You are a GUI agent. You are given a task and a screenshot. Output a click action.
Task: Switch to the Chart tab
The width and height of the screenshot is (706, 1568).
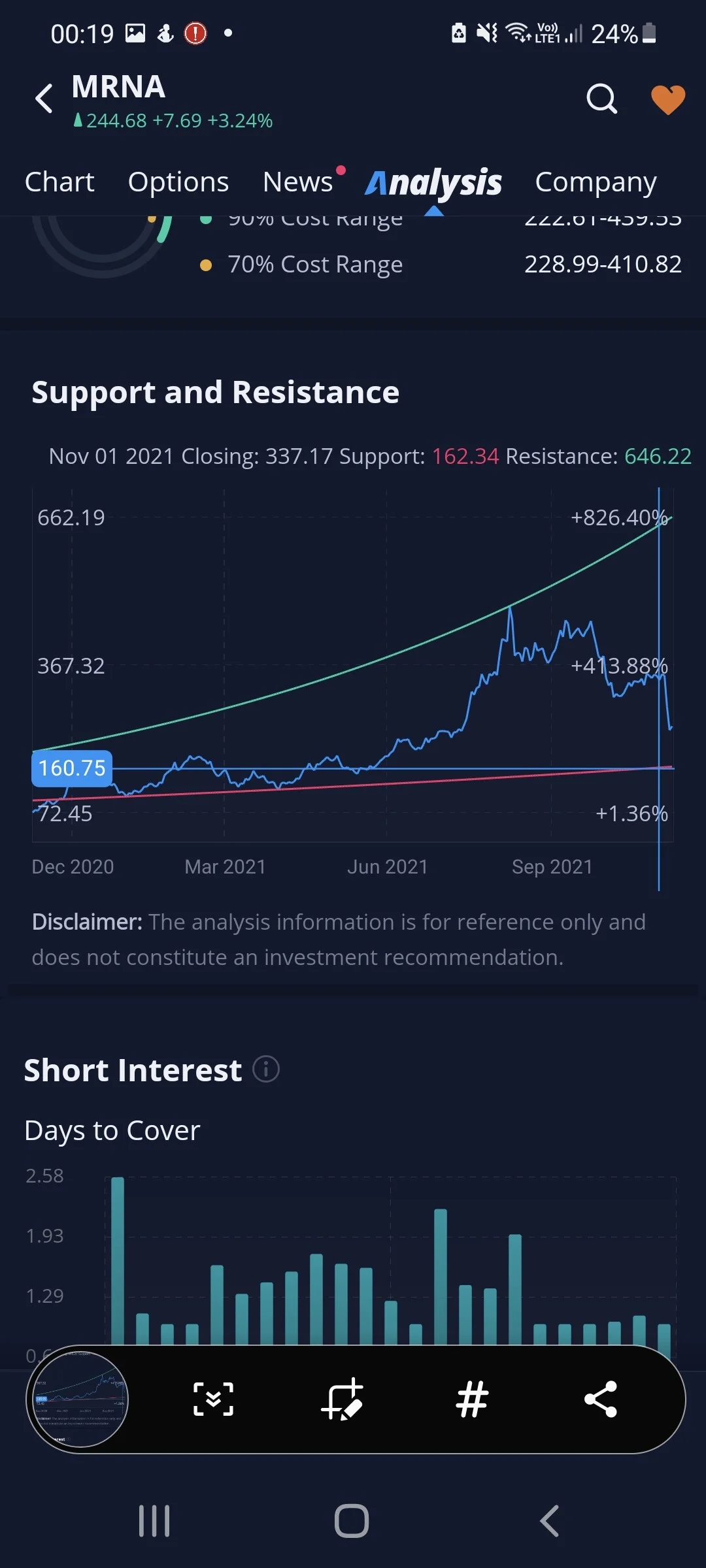[59, 182]
